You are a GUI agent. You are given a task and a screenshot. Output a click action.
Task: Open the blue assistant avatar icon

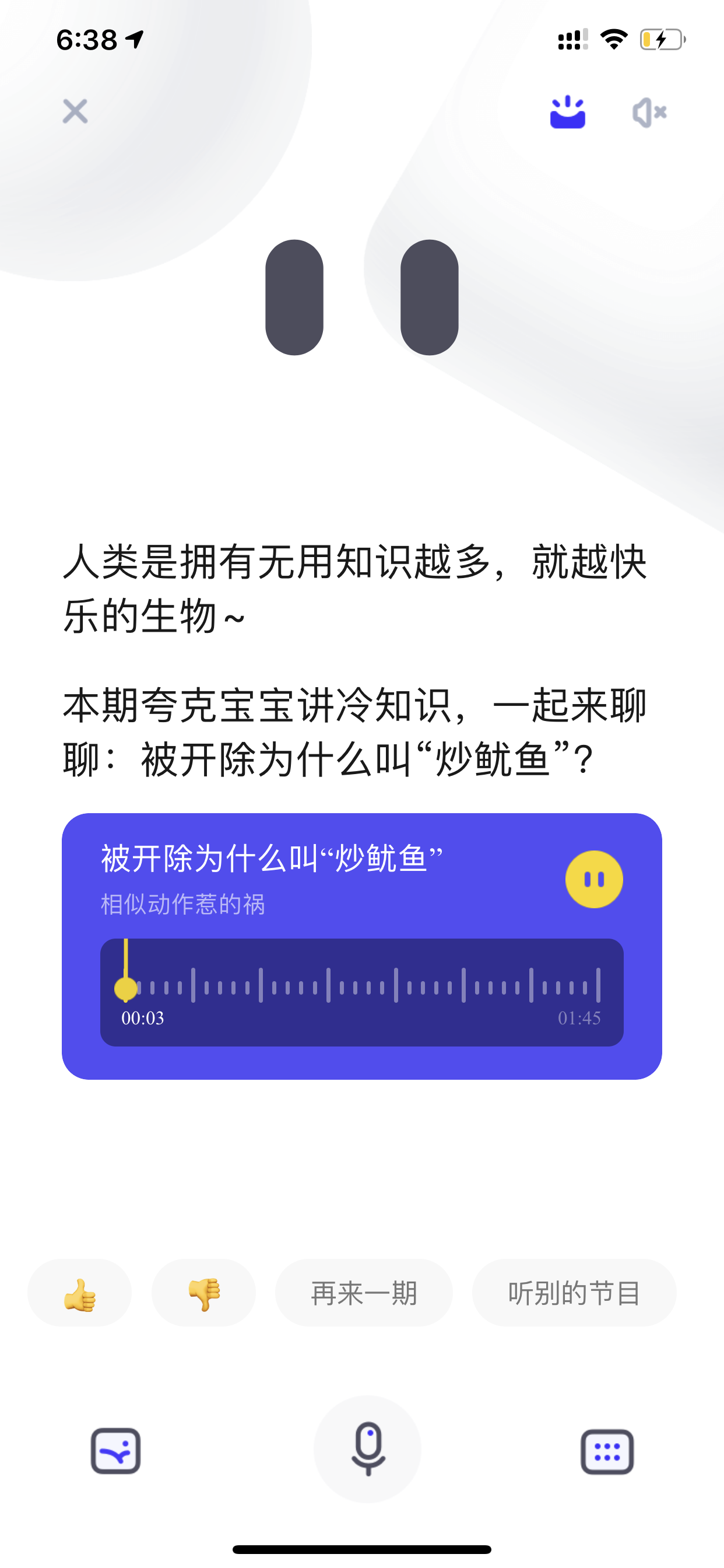(567, 112)
